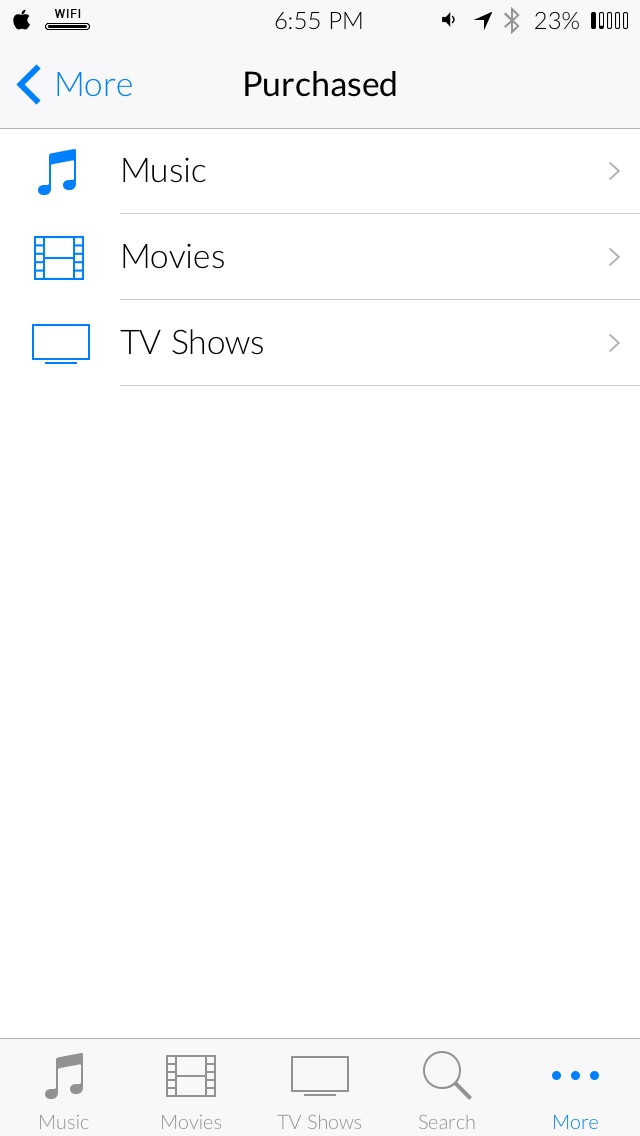Open purchased TV Shows
This screenshot has height=1136, width=640.
pyautogui.click(x=320, y=343)
